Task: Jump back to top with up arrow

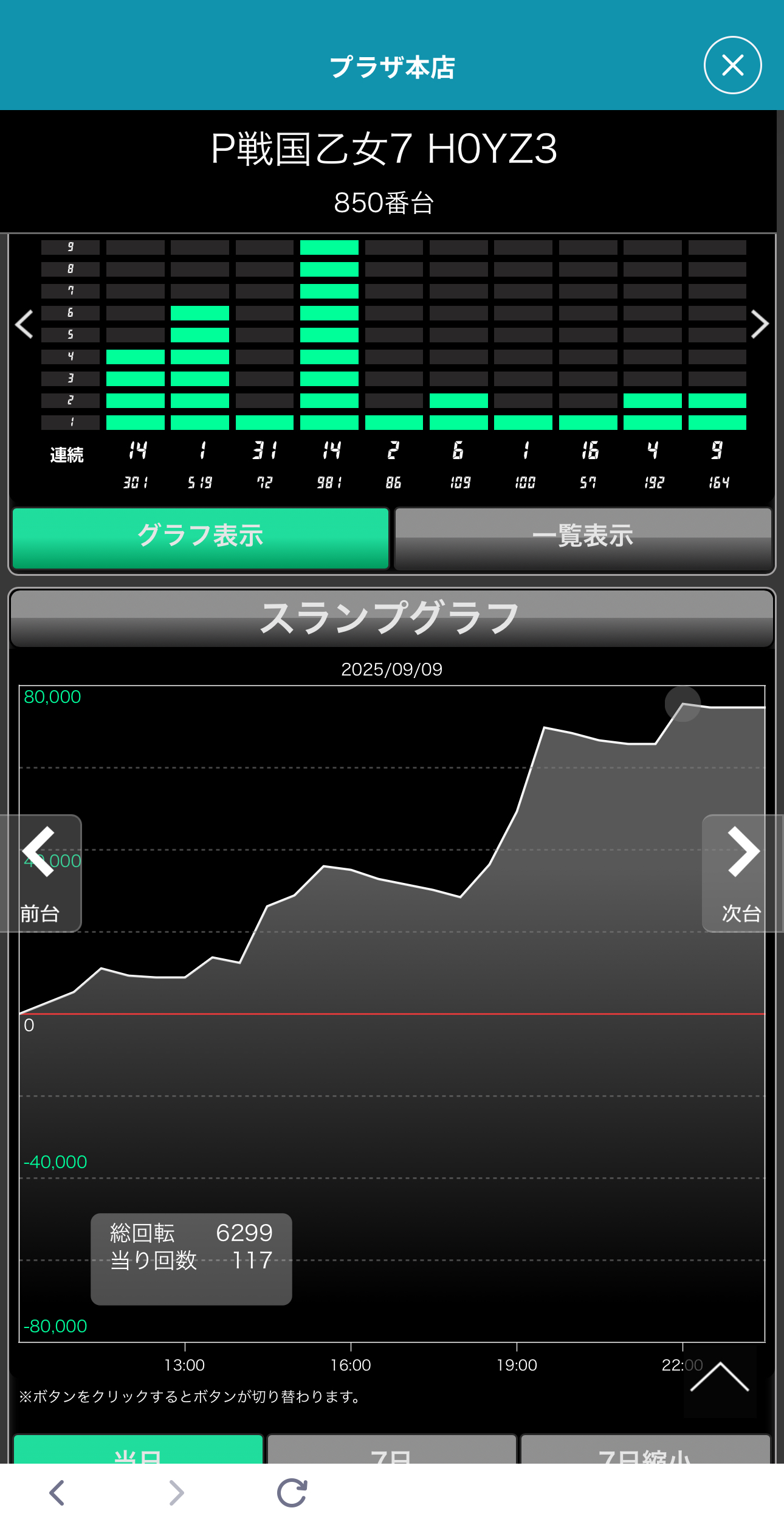Action: (x=720, y=1379)
